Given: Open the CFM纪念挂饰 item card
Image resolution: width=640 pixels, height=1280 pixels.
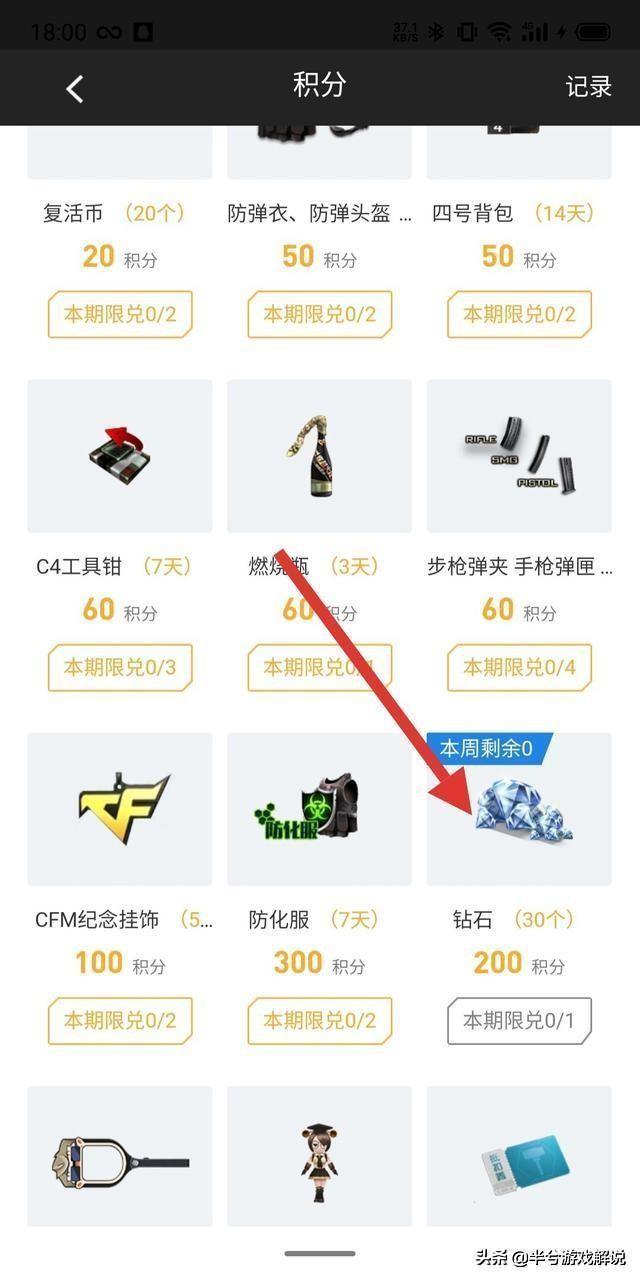Looking at the screenshot, I should pyautogui.click(x=119, y=809).
